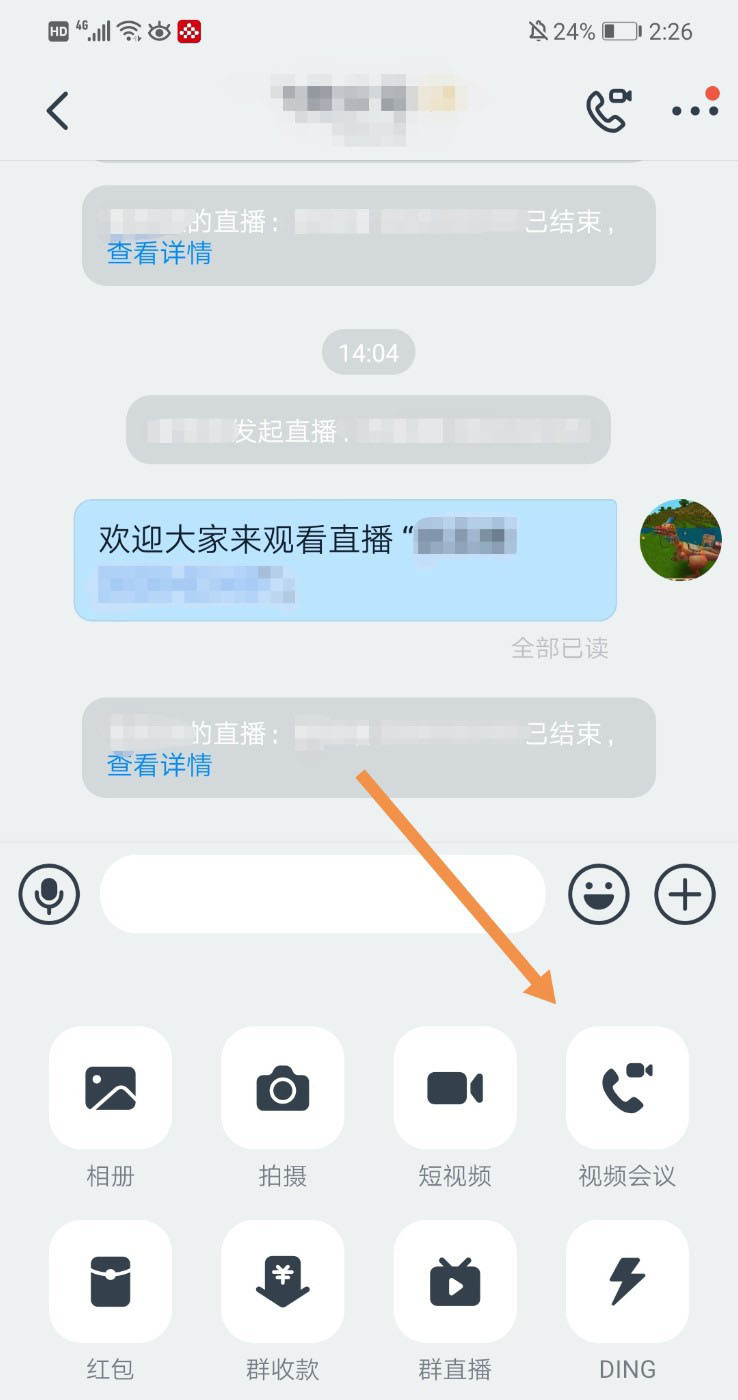Open the three-dot more menu
Screen dimensions: 738x1400
point(695,110)
